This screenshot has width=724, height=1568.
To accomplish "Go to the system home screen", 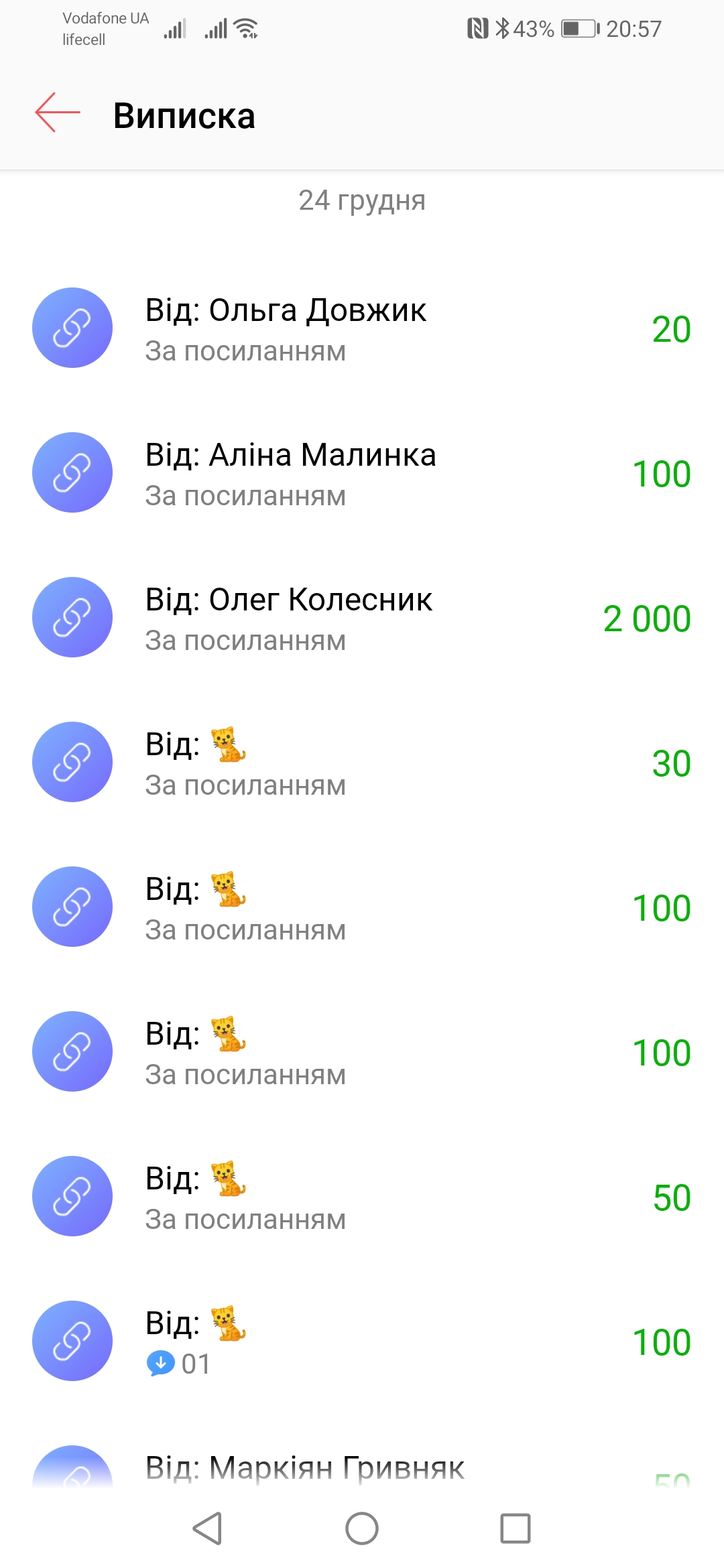I will click(x=362, y=1528).
